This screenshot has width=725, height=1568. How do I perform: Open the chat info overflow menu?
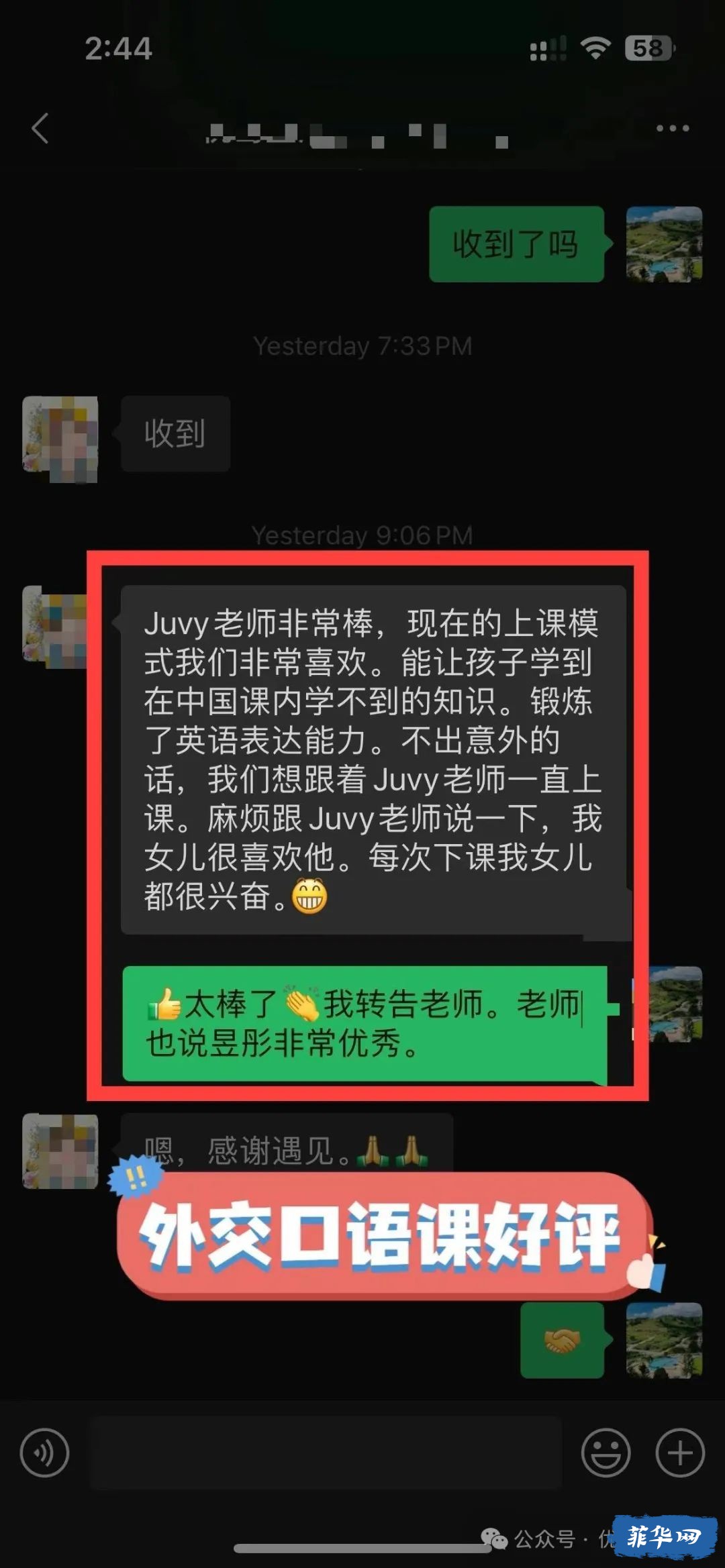[672, 128]
